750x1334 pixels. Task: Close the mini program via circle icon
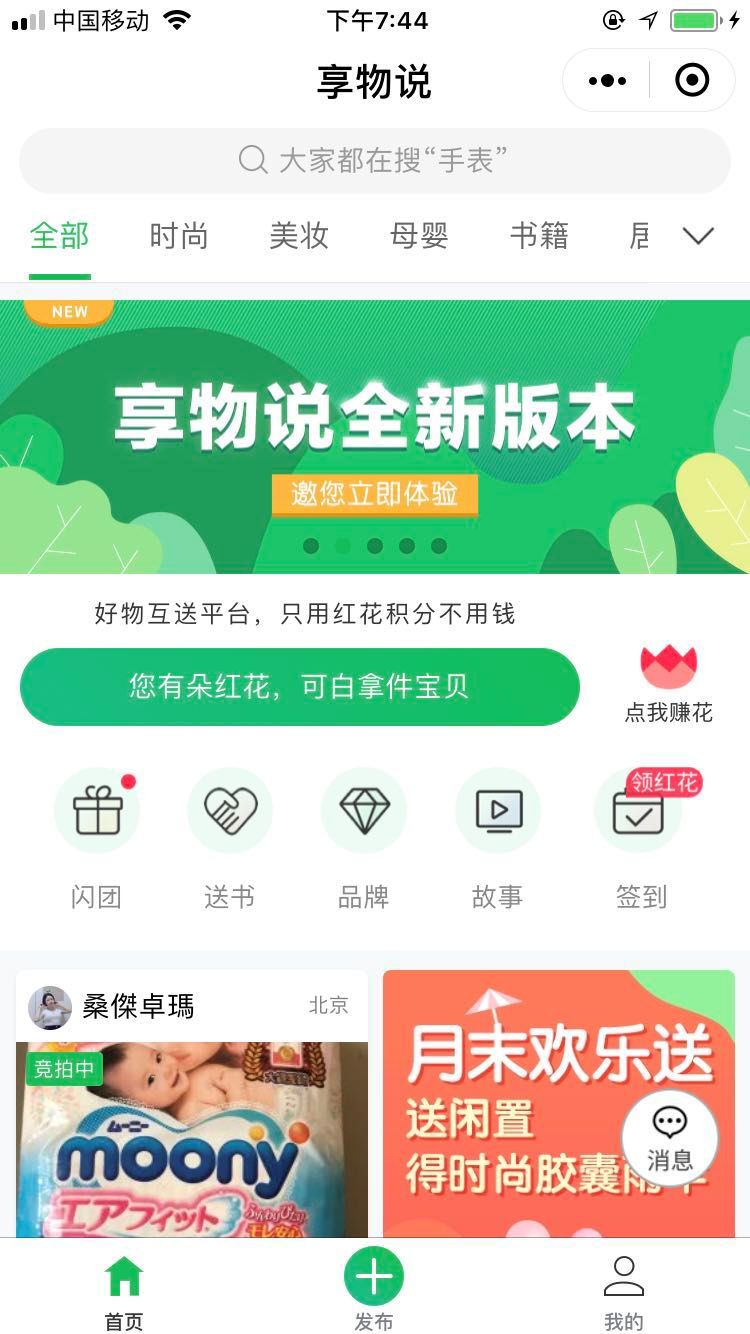tap(692, 81)
